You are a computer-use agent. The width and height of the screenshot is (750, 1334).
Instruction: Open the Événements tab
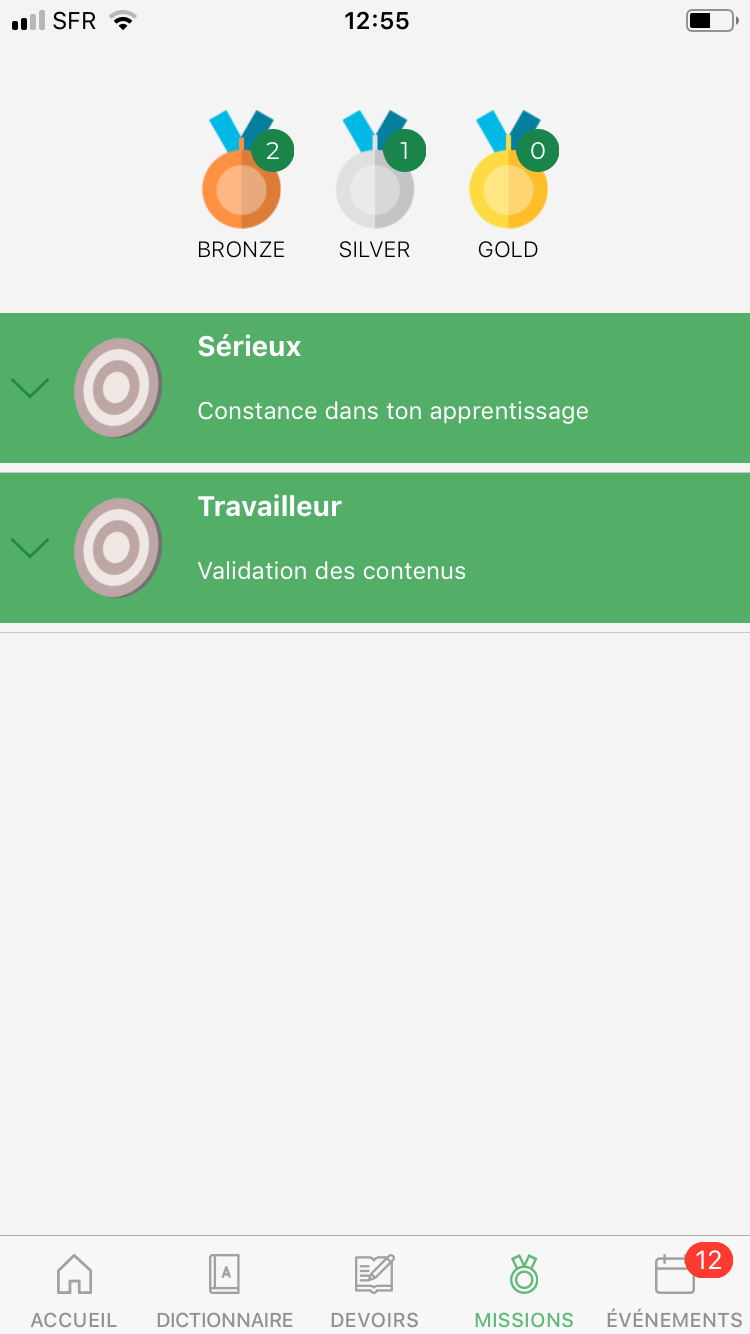pyautogui.click(x=674, y=1290)
